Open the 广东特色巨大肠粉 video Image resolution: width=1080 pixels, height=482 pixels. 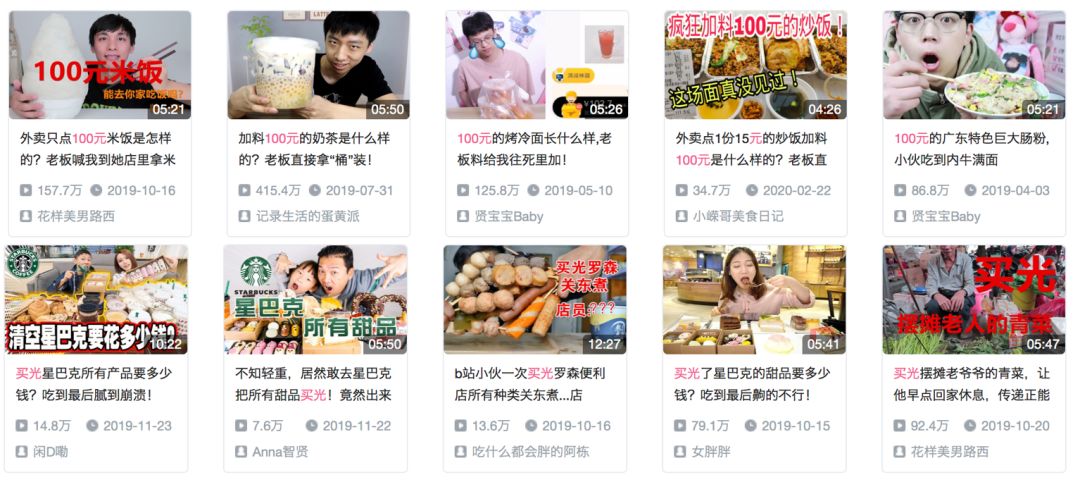(973, 65)
